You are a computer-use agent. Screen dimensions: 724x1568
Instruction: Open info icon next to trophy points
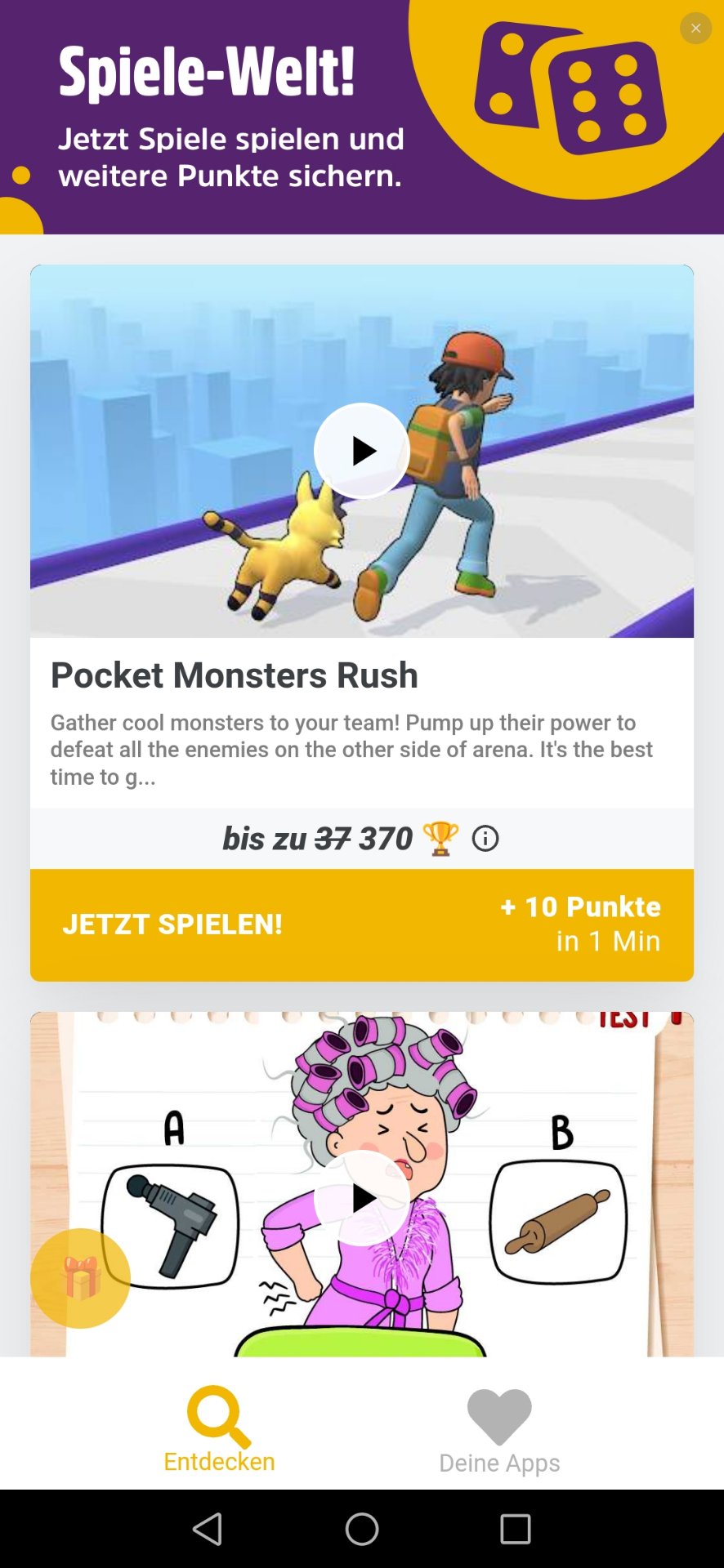pos(485,839)
